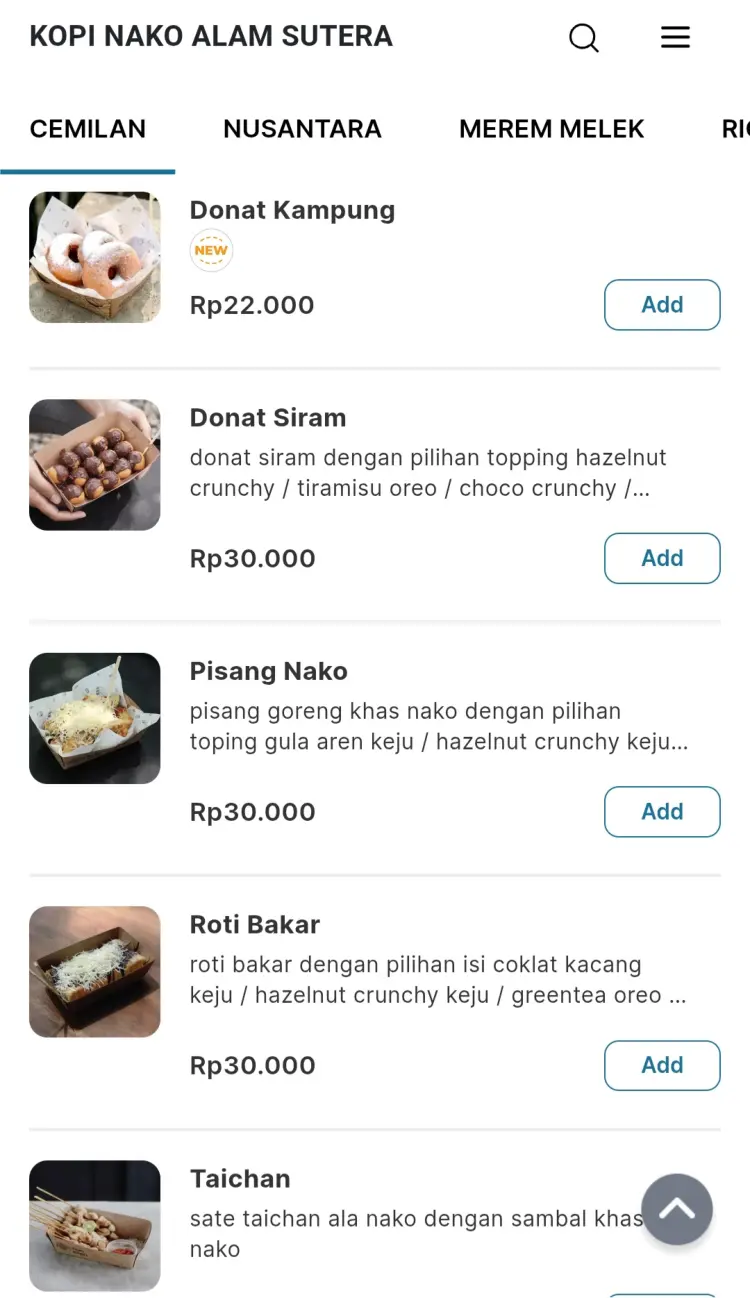Open the Taichan item title

[x=240, y=1179]
